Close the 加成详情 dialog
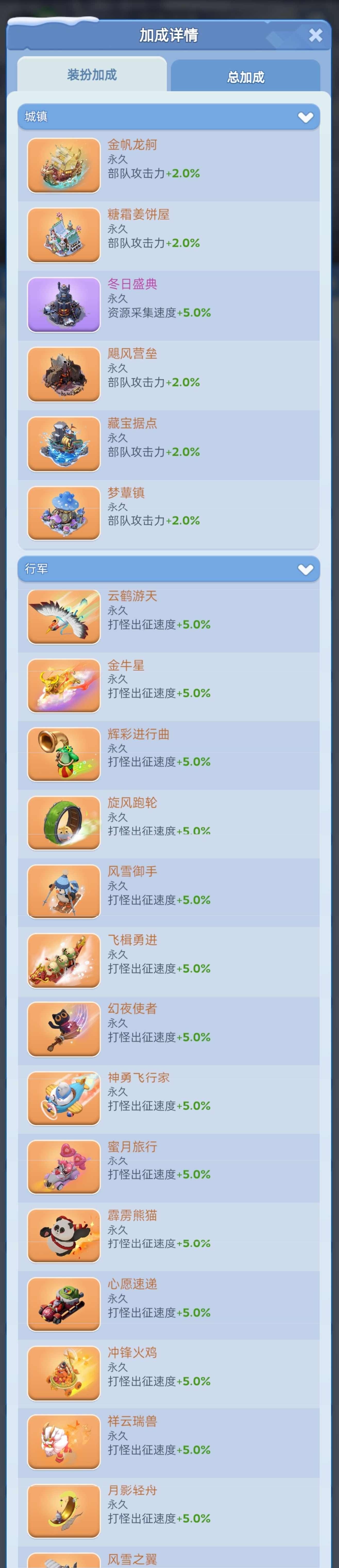 click(315, 35)
